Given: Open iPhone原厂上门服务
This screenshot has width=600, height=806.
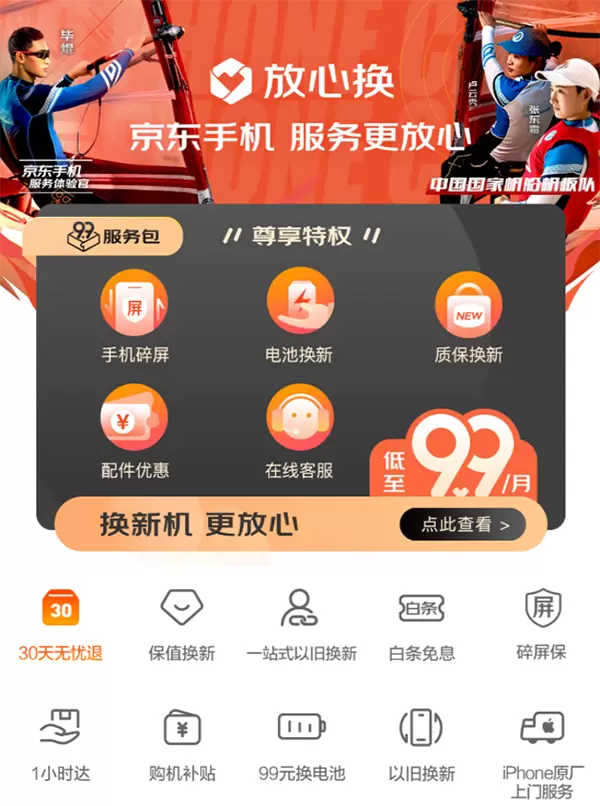Looking at the screenshot, I should [x=541, y=750].
